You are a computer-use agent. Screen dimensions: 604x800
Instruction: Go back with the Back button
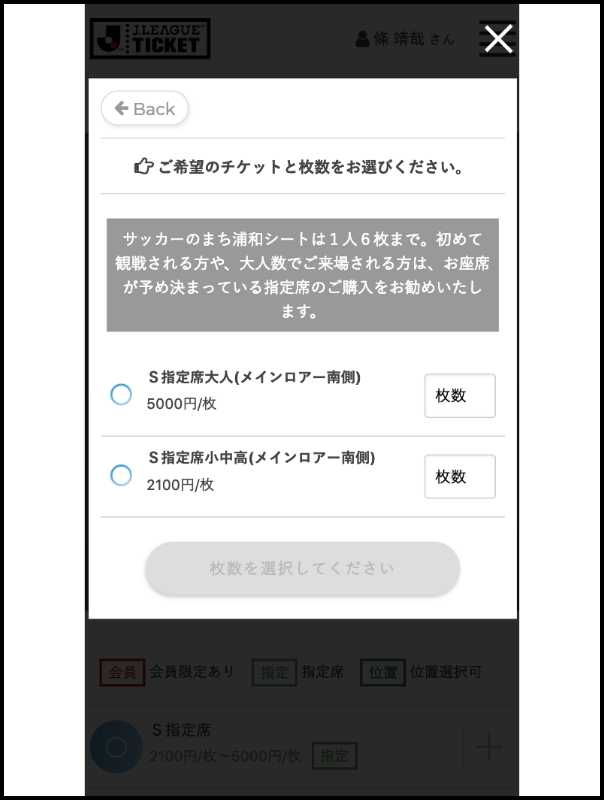(x=145, y=109)
